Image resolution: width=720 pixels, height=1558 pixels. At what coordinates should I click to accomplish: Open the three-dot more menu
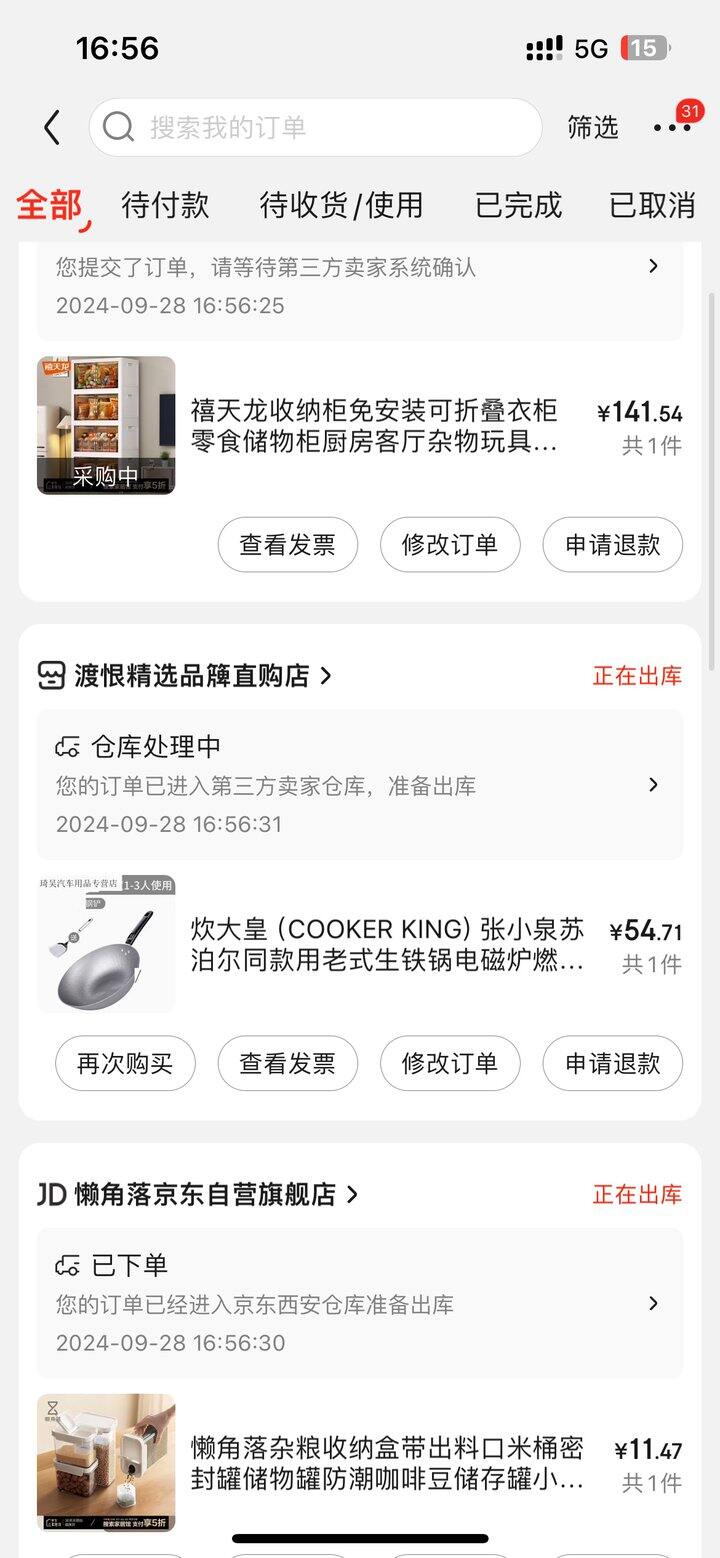[671, 127]
